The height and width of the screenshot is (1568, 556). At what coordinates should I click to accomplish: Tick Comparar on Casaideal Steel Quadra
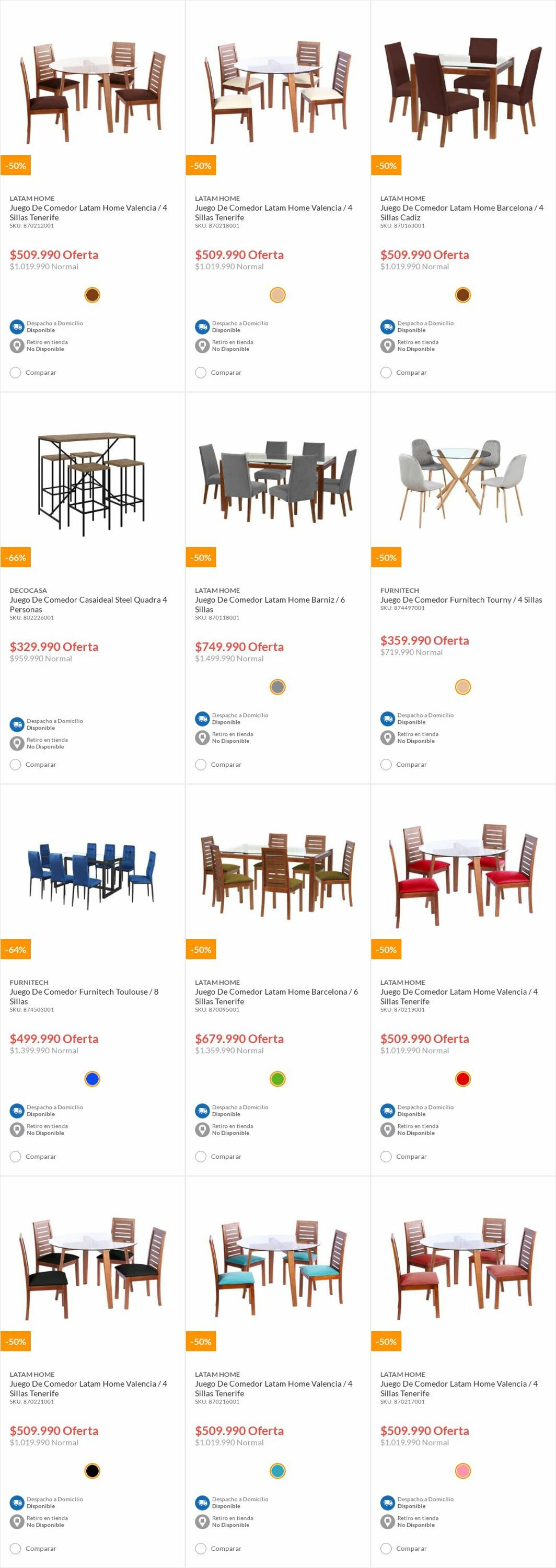pyautogui.click(x=16, y=765)
